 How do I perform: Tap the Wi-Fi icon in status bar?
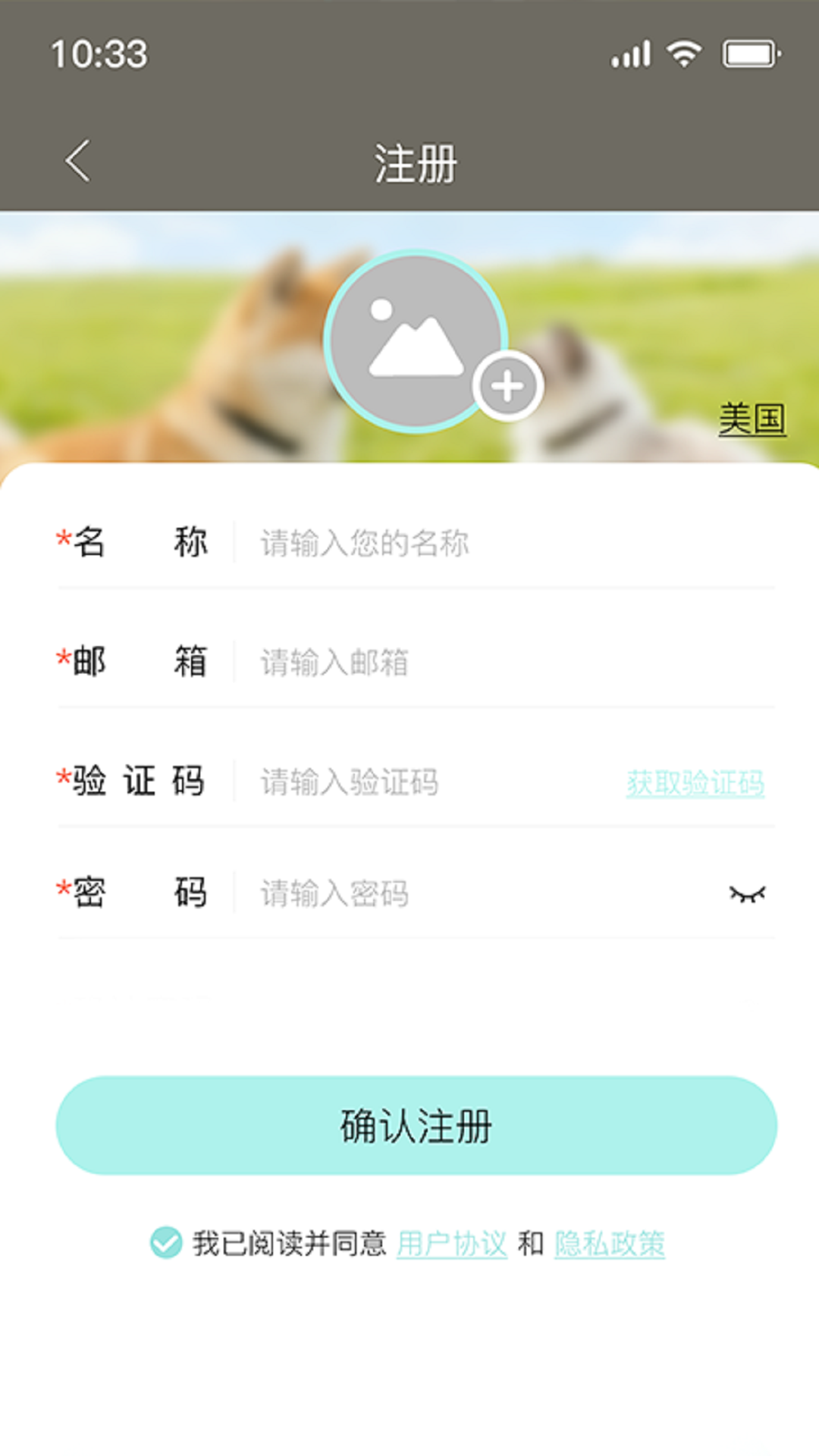pos(685,53)
